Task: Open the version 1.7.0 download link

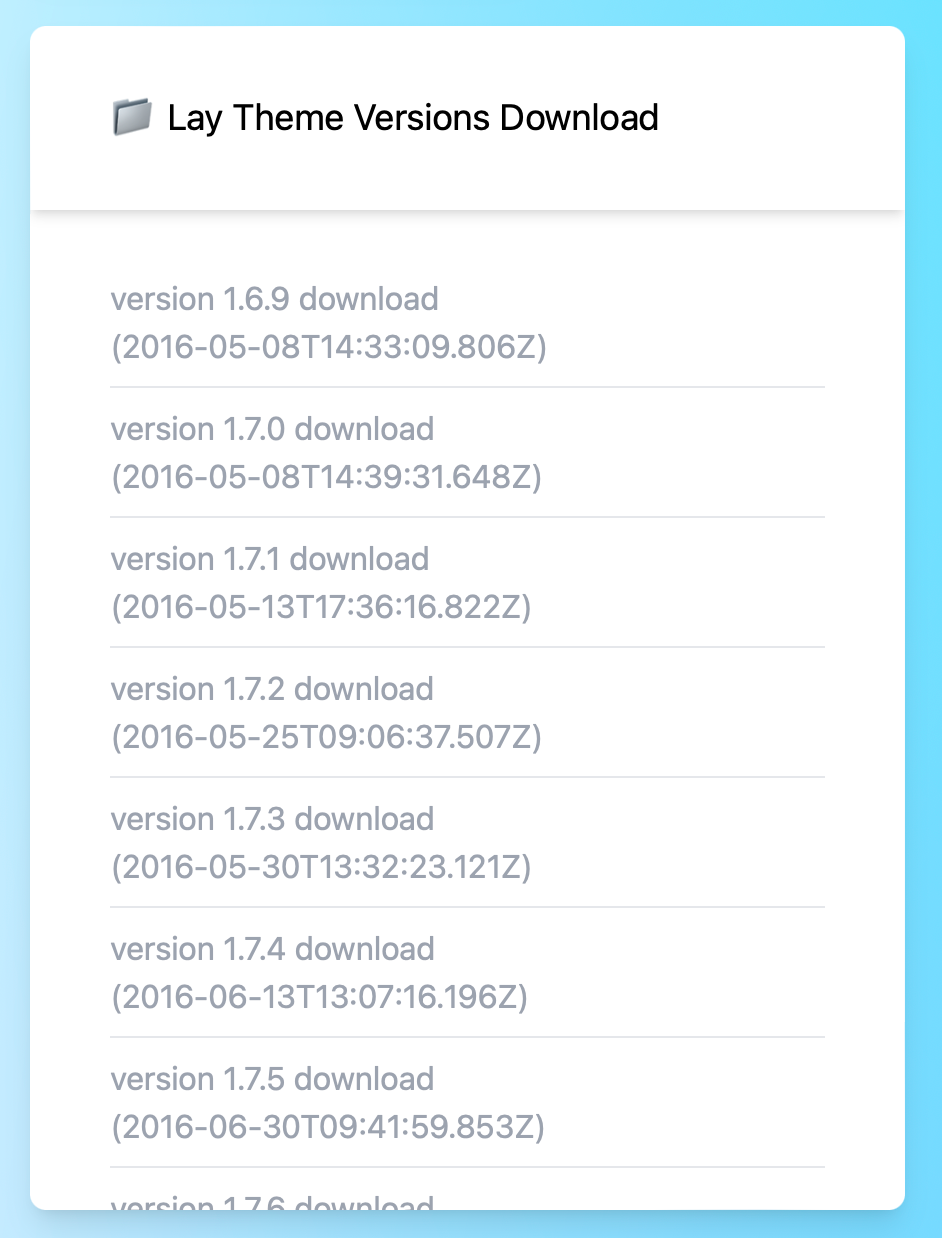Action: click(272, 429)
